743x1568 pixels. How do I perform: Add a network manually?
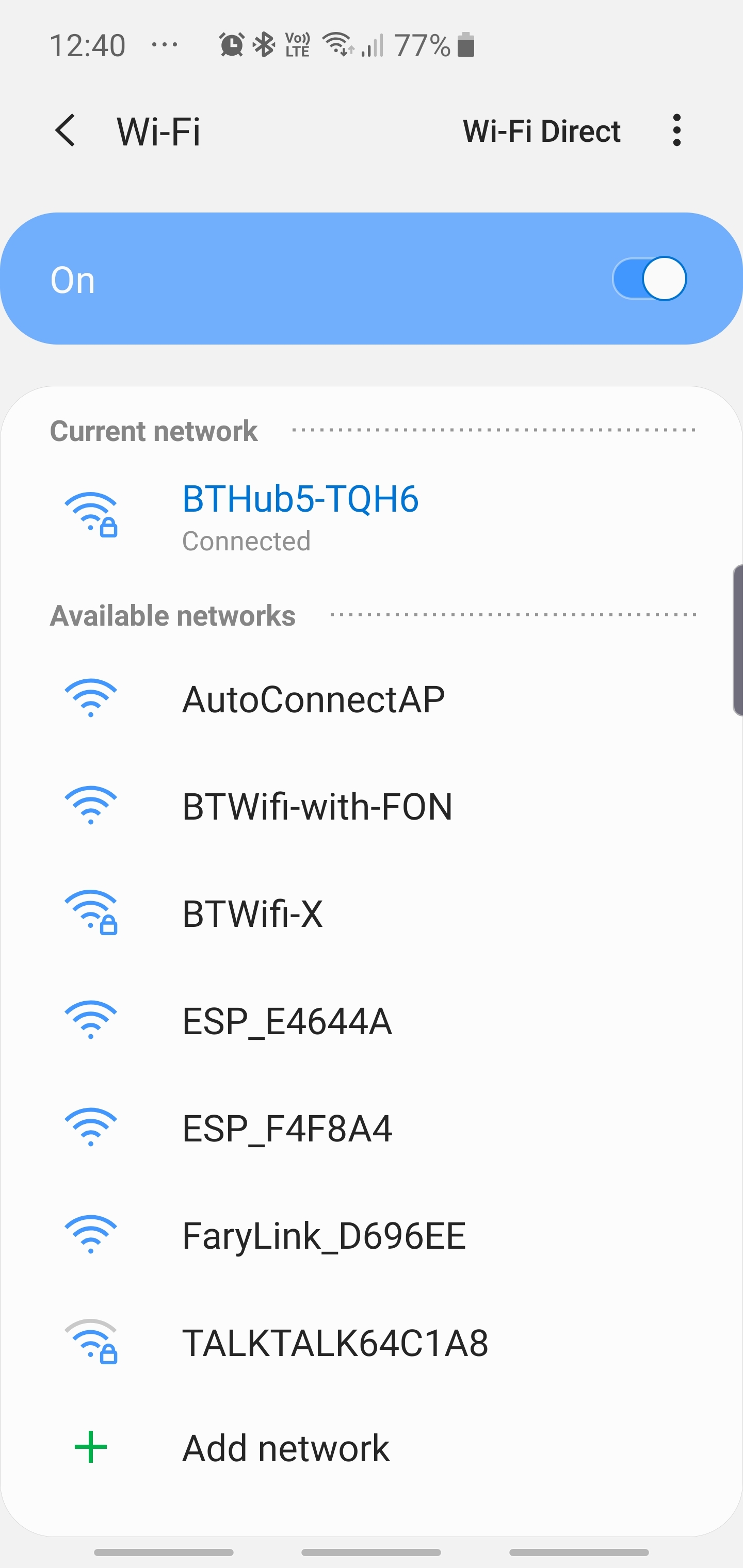coord(285,1447)
